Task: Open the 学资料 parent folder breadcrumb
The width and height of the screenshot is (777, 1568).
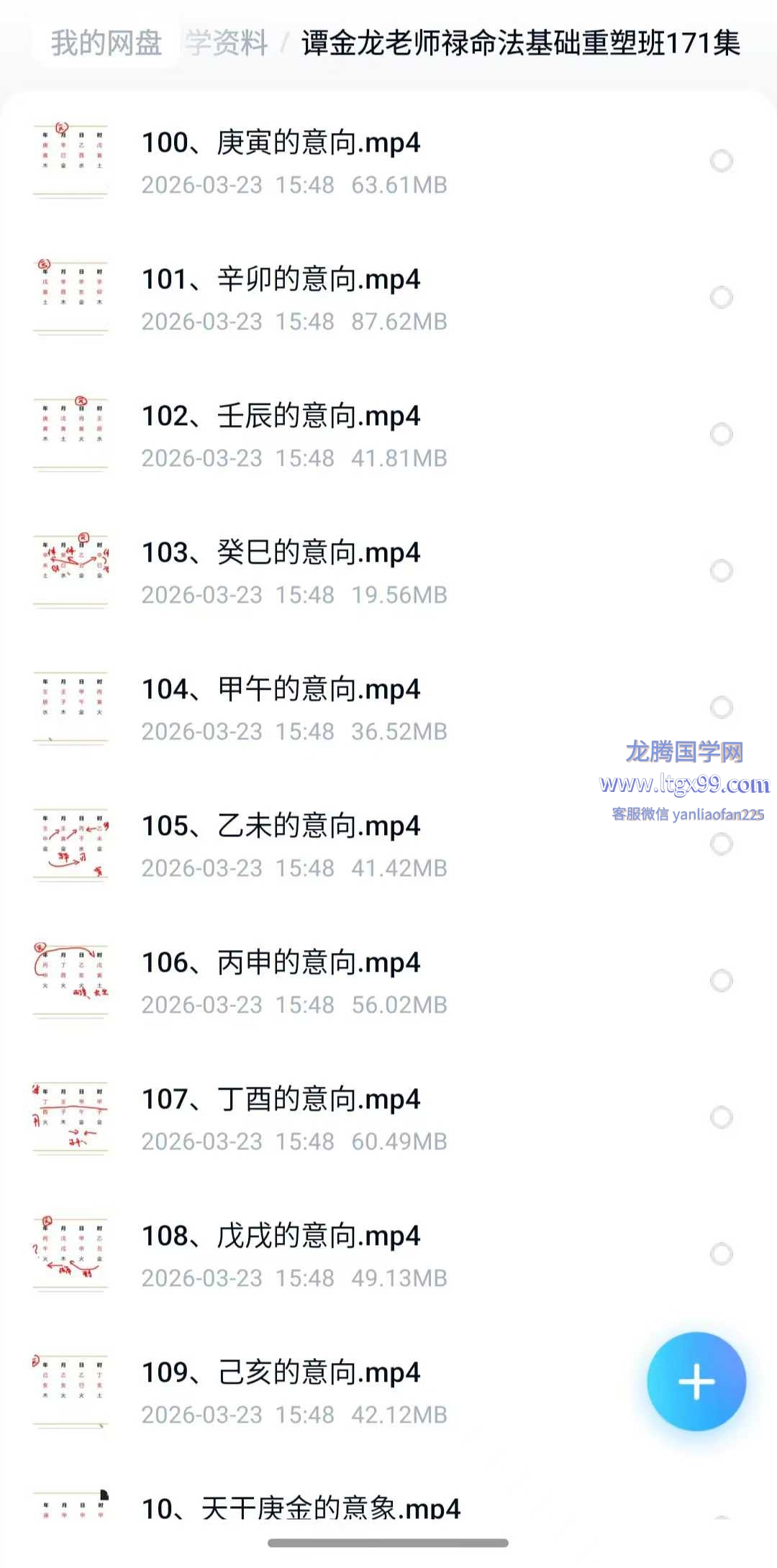Action: (x=227, y=43)
